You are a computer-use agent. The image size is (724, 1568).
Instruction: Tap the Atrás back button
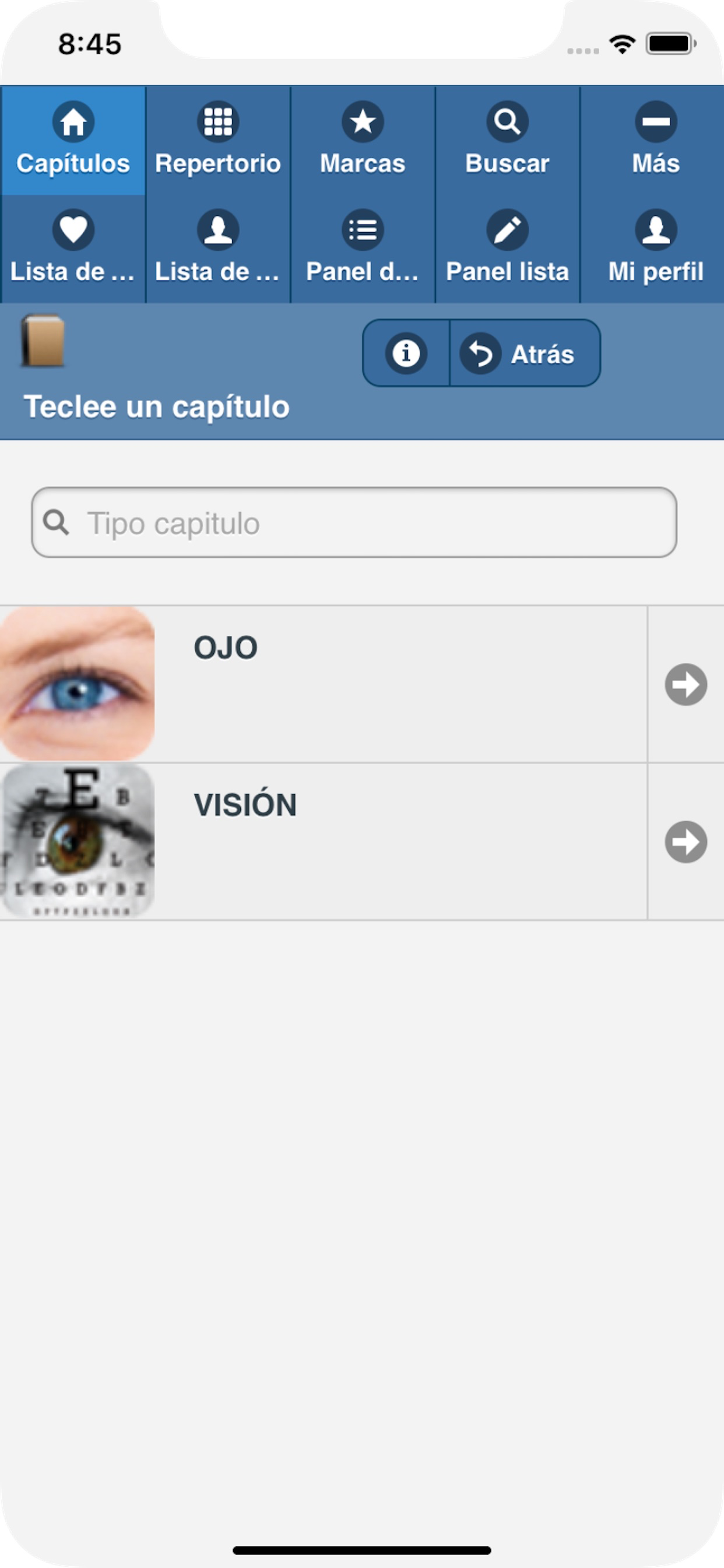[525, 353]
